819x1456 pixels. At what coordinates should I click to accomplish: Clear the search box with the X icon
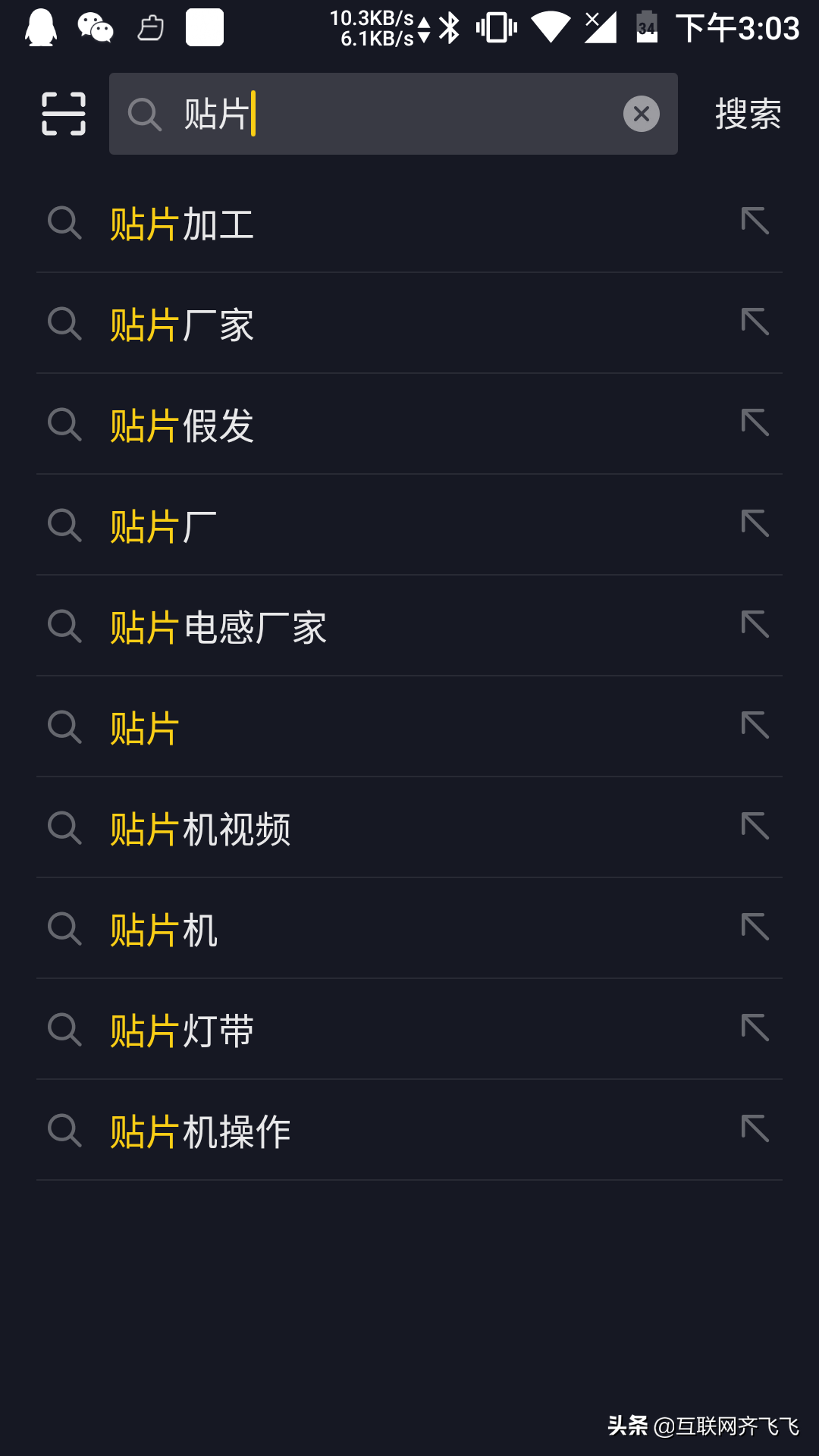click(x=641, y=114)
